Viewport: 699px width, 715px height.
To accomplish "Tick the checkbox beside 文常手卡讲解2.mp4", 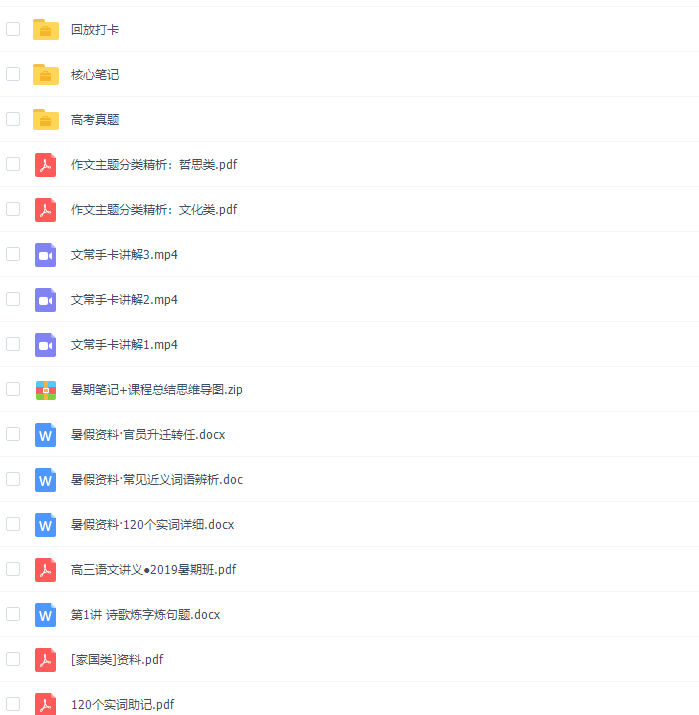I will pos(13,299).
